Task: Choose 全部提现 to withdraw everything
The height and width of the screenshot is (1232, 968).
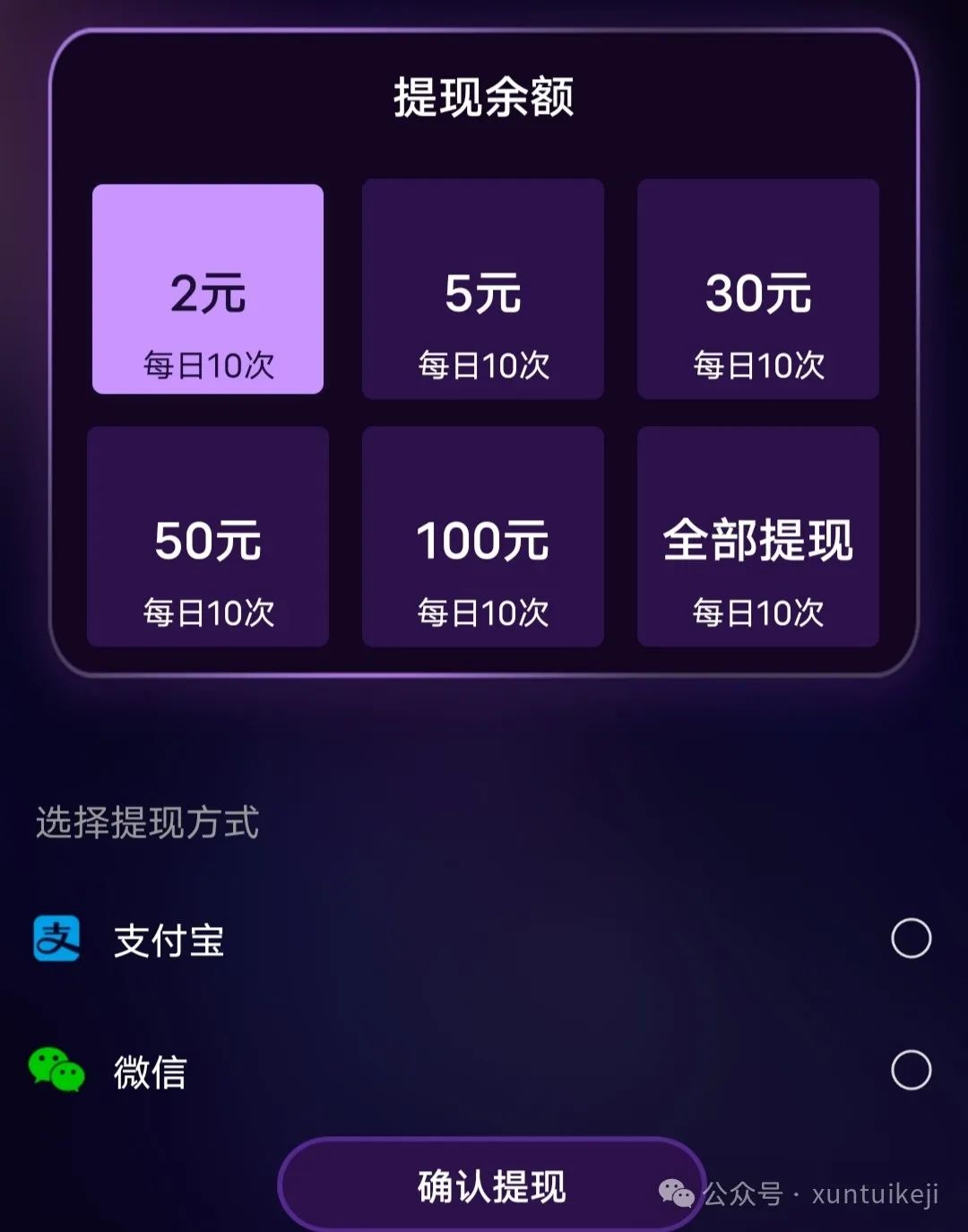Action: [757, 540]
